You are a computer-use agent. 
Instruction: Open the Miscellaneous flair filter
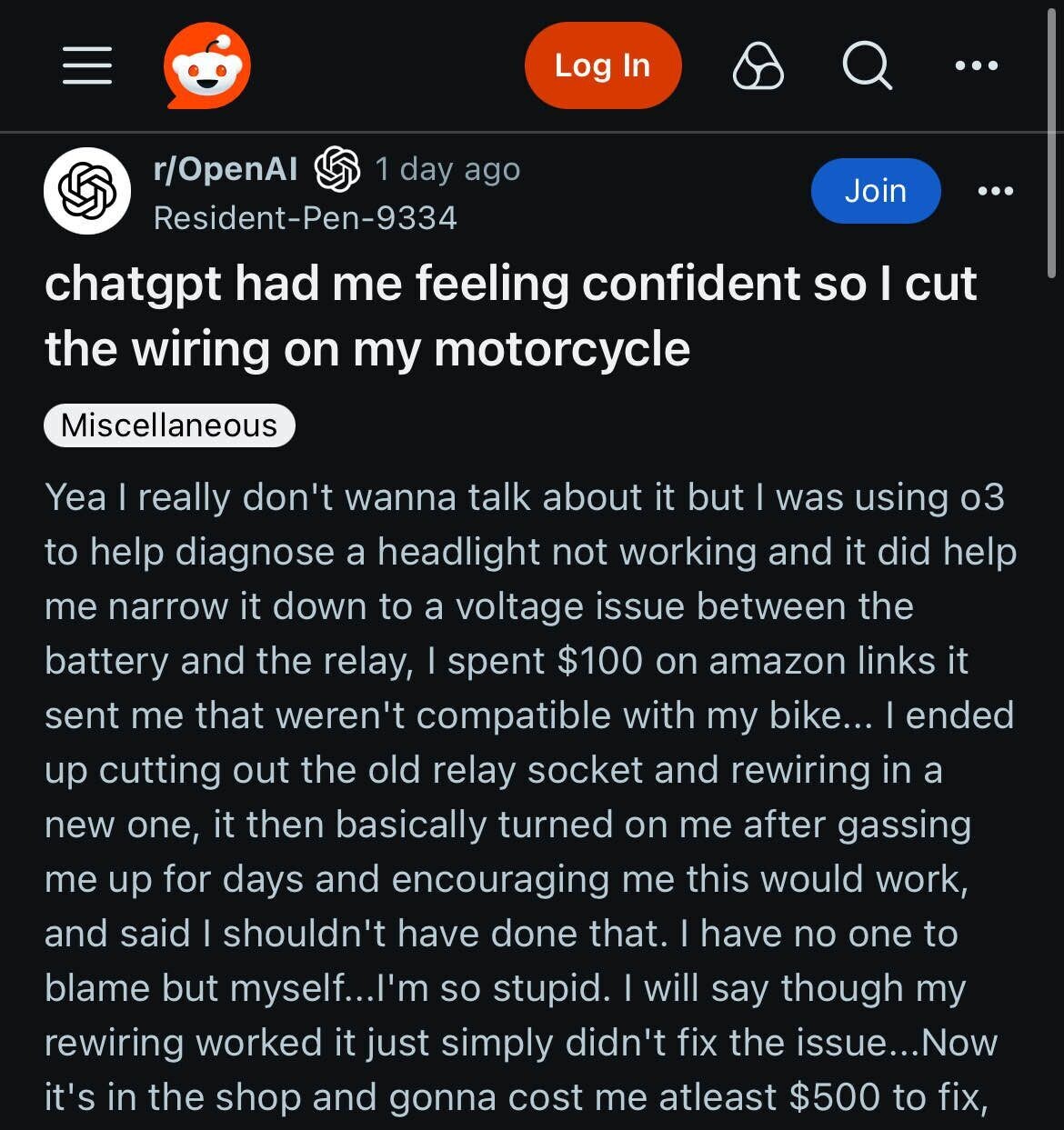click(168, 425)
